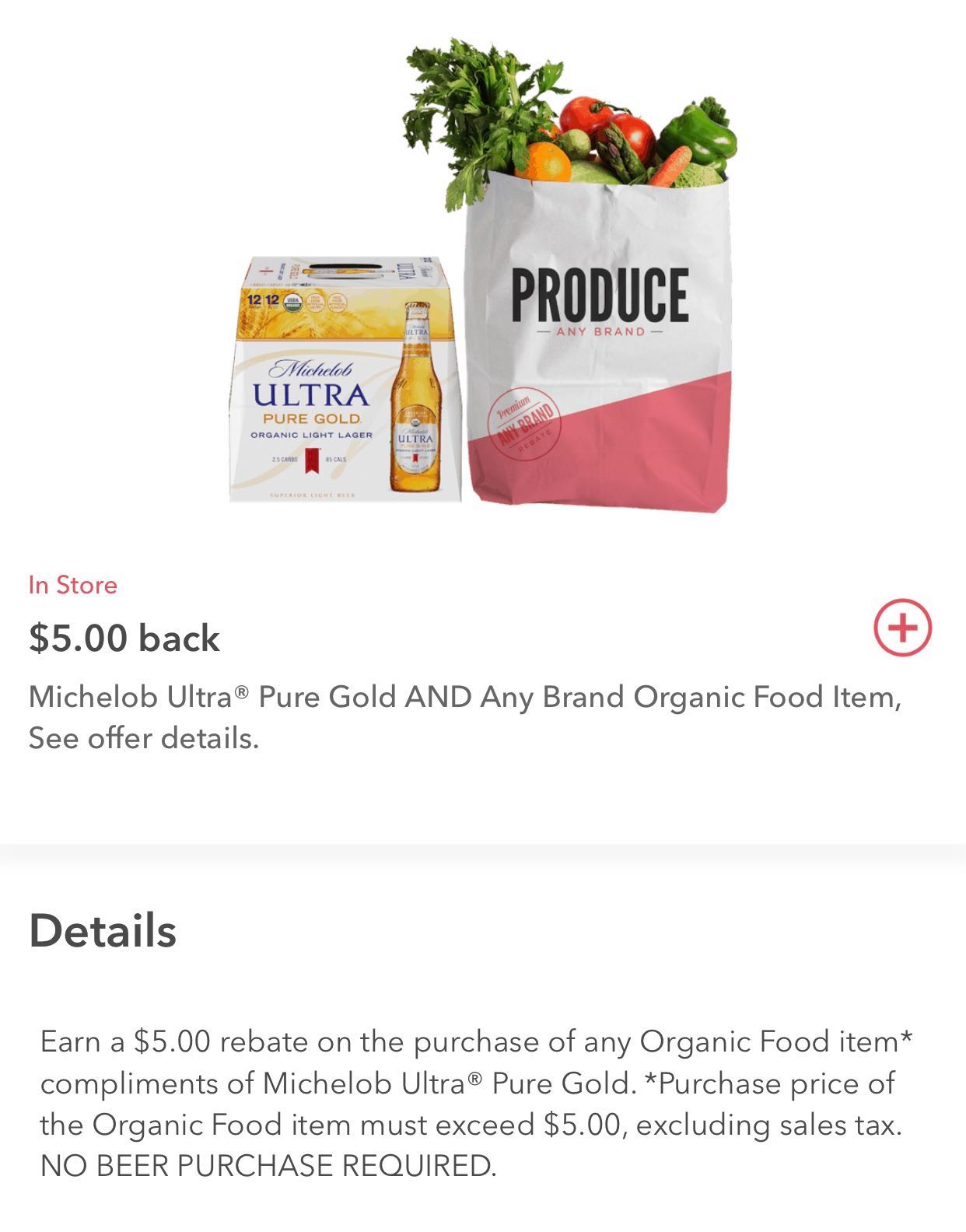Add the $5.00 back offer with plus icon
The image size is (966, 1232).
pos(902,627)
